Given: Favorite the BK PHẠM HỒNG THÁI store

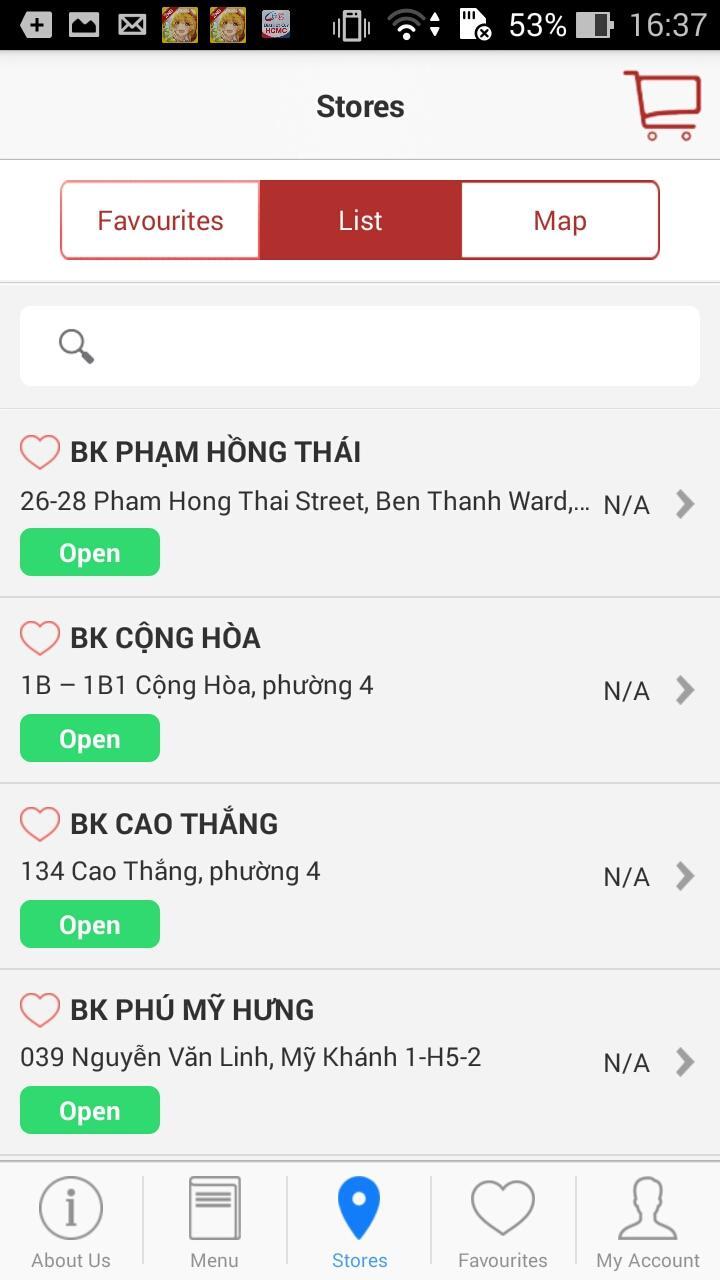Looking at the screenshot, I should pyautogui.click(x=40, y=452).
